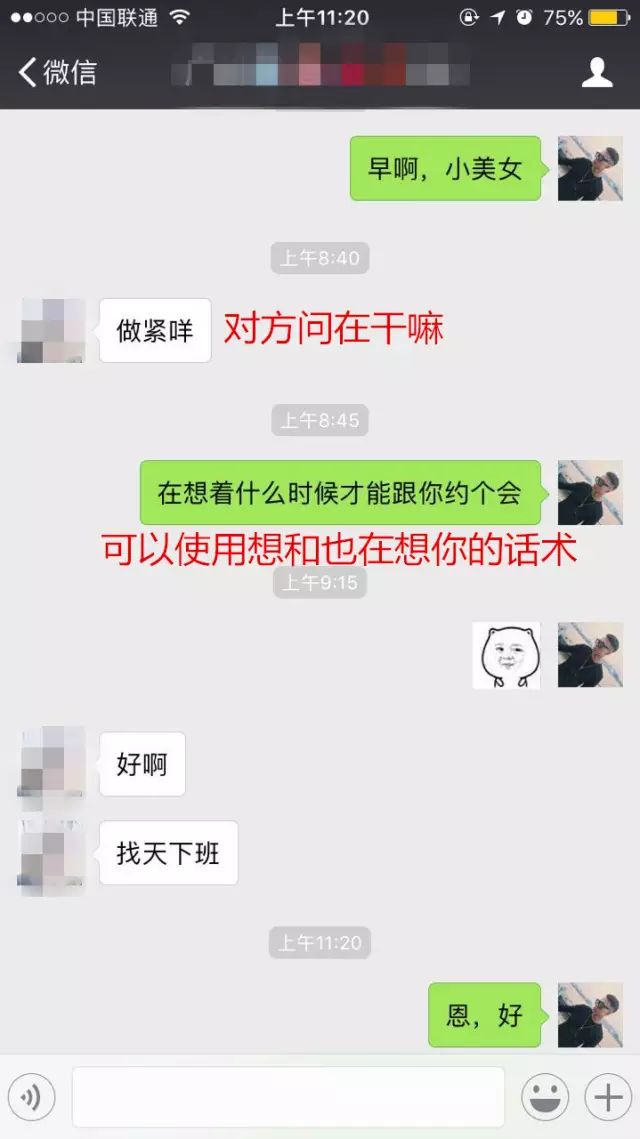640x1139 pixels.
Task: Go back to the 微信 chat list
Action: coord(57,72)
